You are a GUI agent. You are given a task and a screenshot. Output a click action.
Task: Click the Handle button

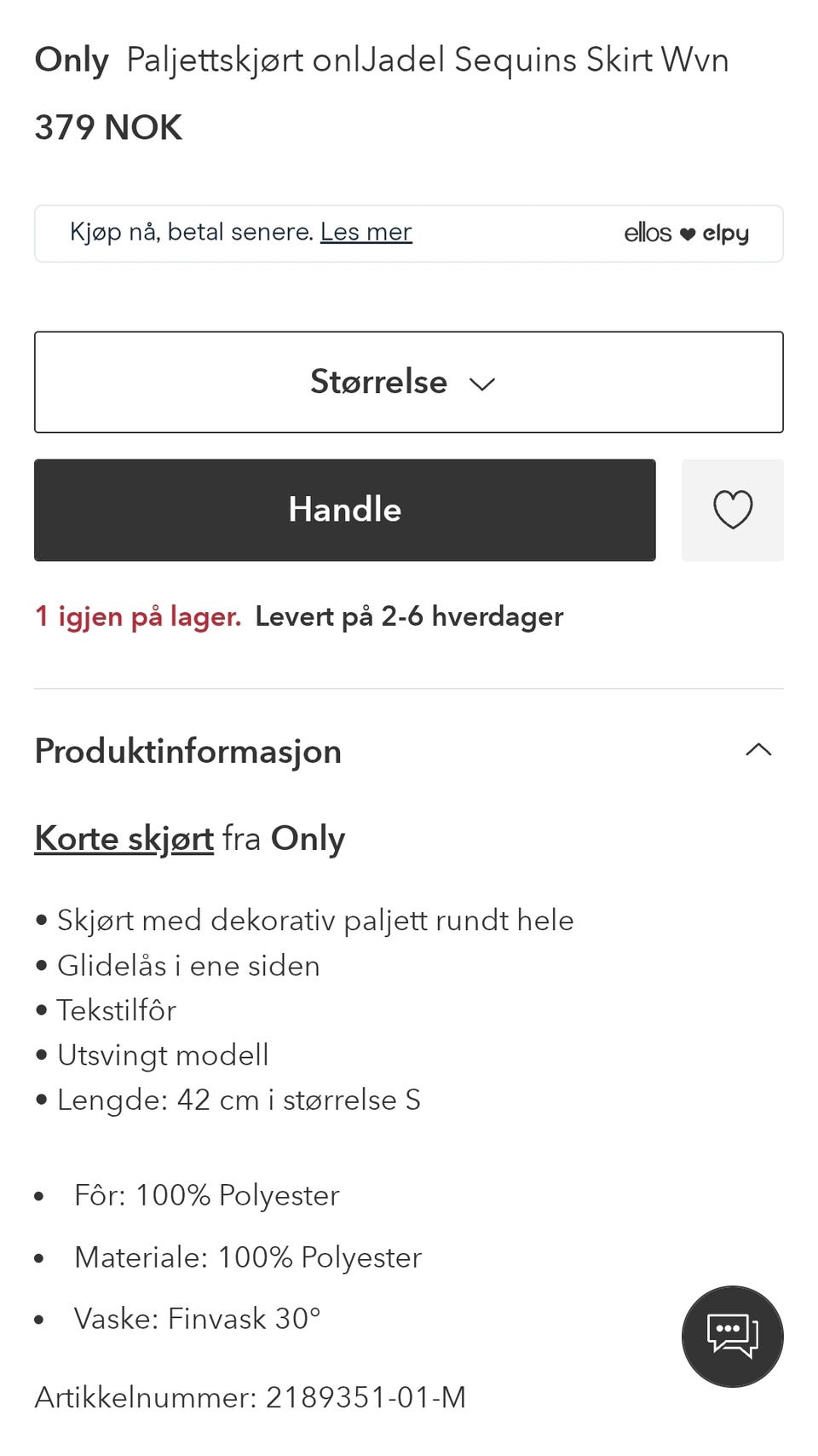tap(344, 510)
